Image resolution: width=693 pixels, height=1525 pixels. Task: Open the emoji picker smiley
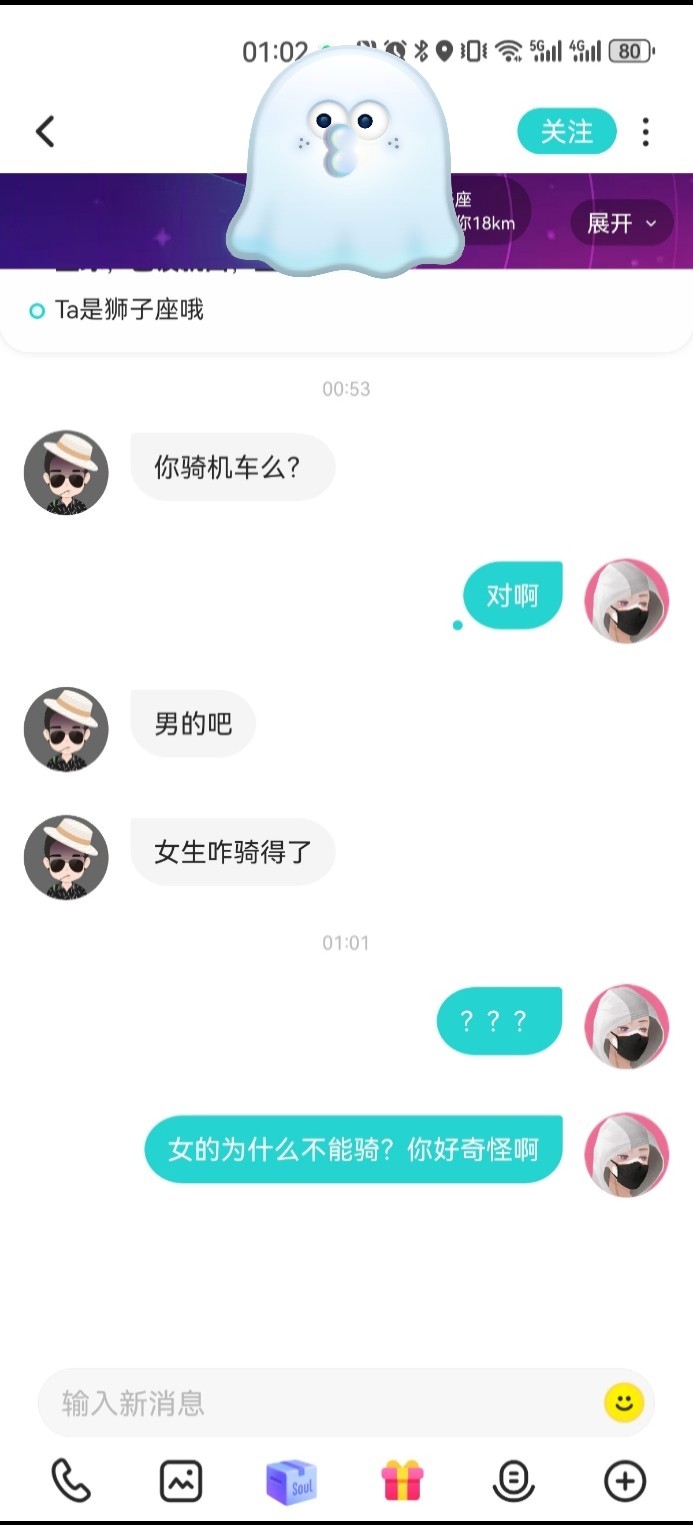coord(624,1403)
